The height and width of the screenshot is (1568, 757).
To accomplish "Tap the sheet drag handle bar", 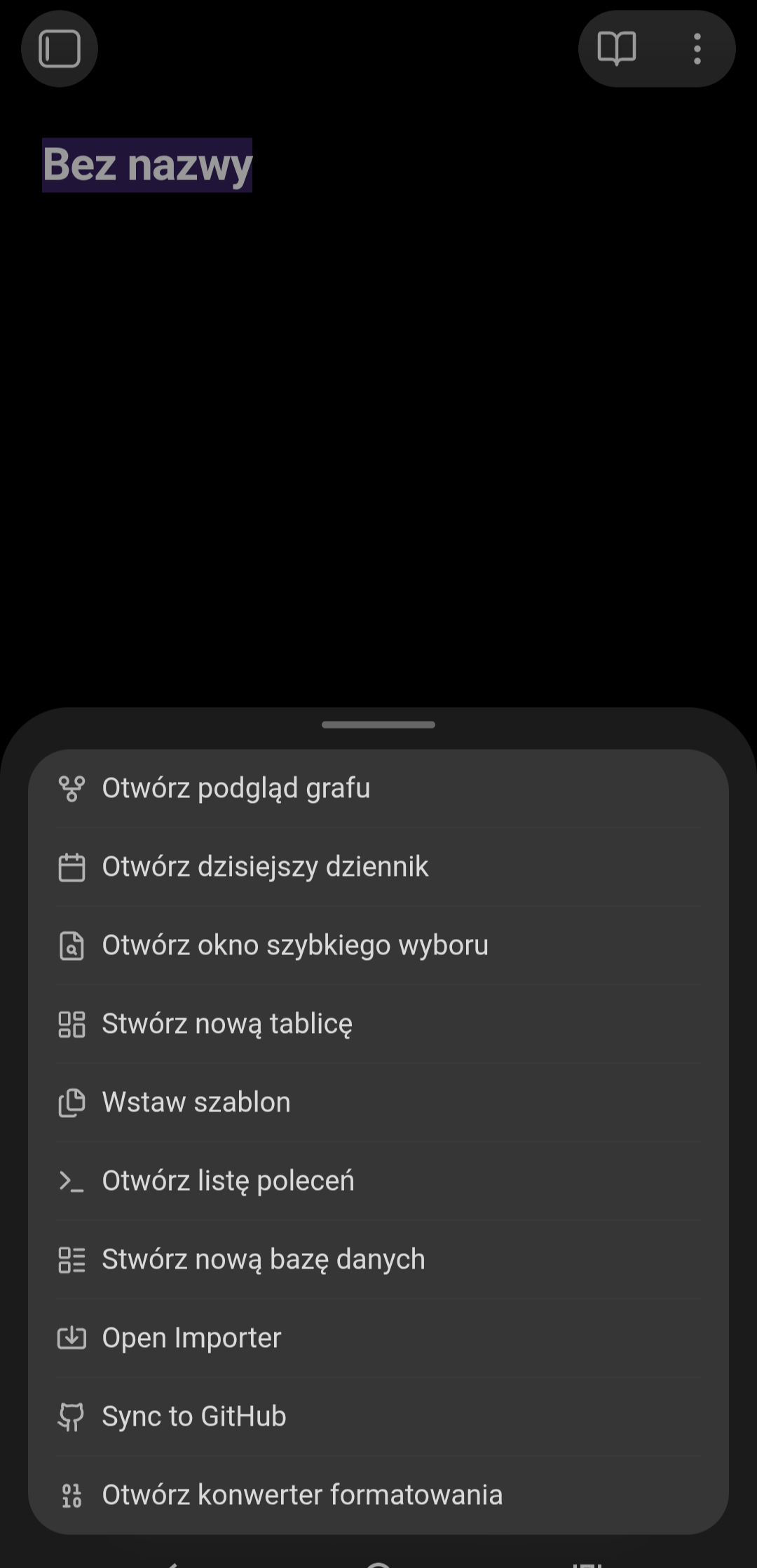I will (378, 725).
